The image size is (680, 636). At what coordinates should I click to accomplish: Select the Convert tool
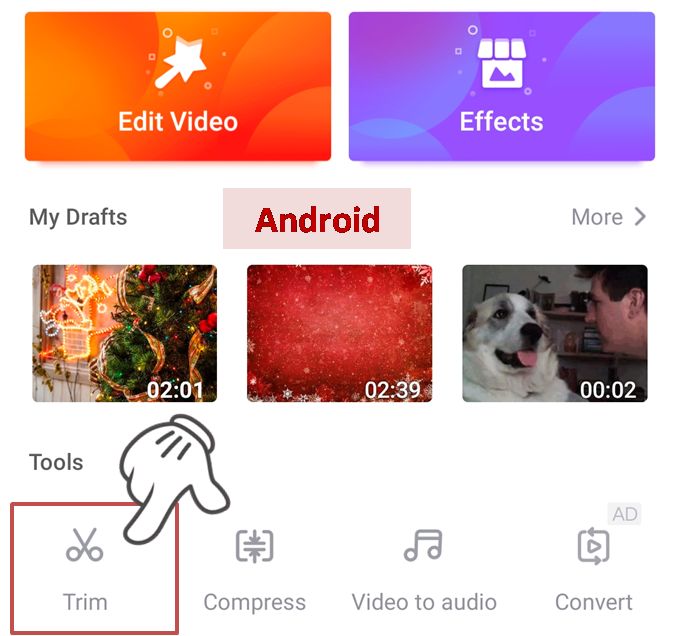(593, 568)
